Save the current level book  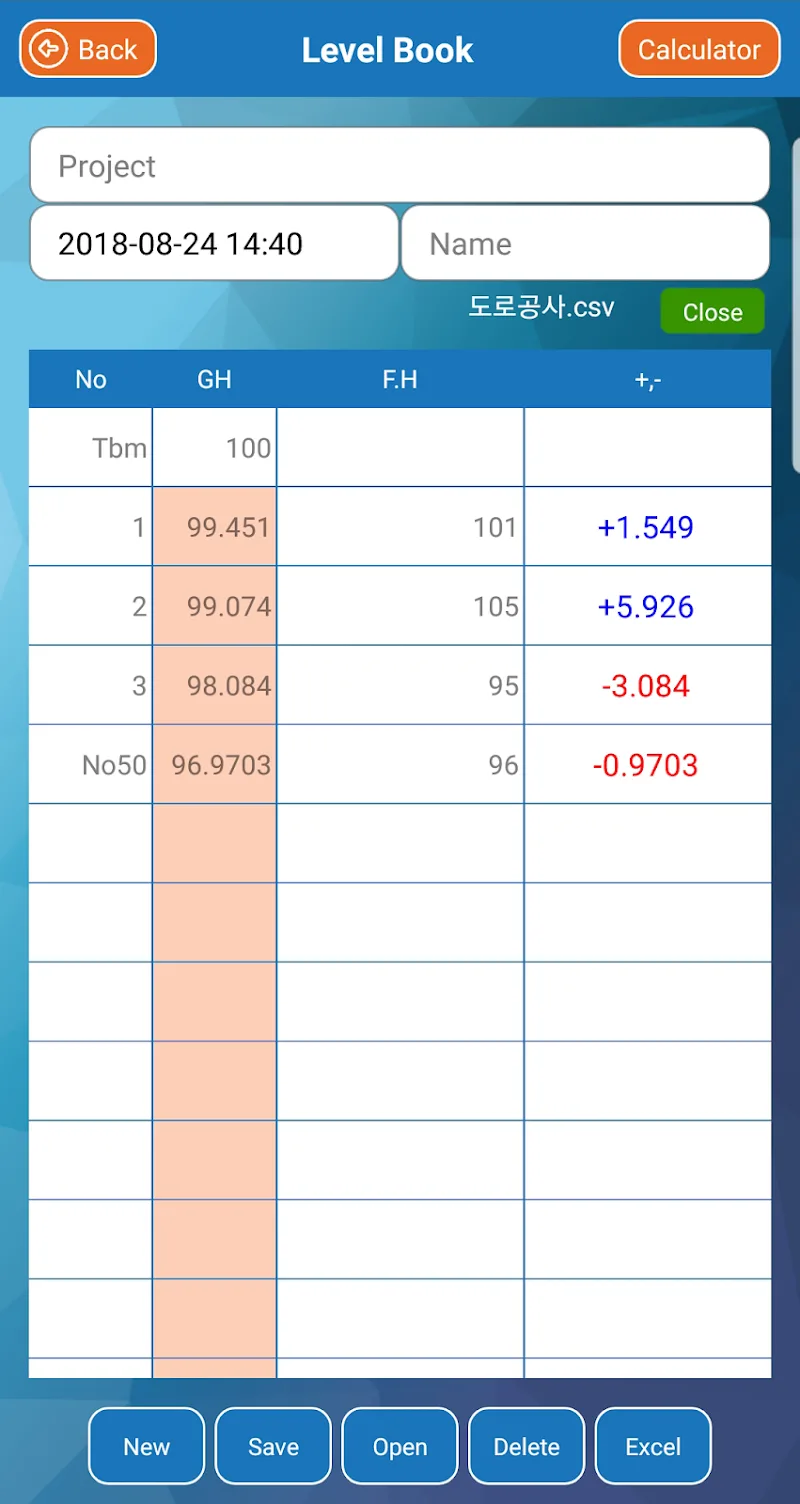273,1446
